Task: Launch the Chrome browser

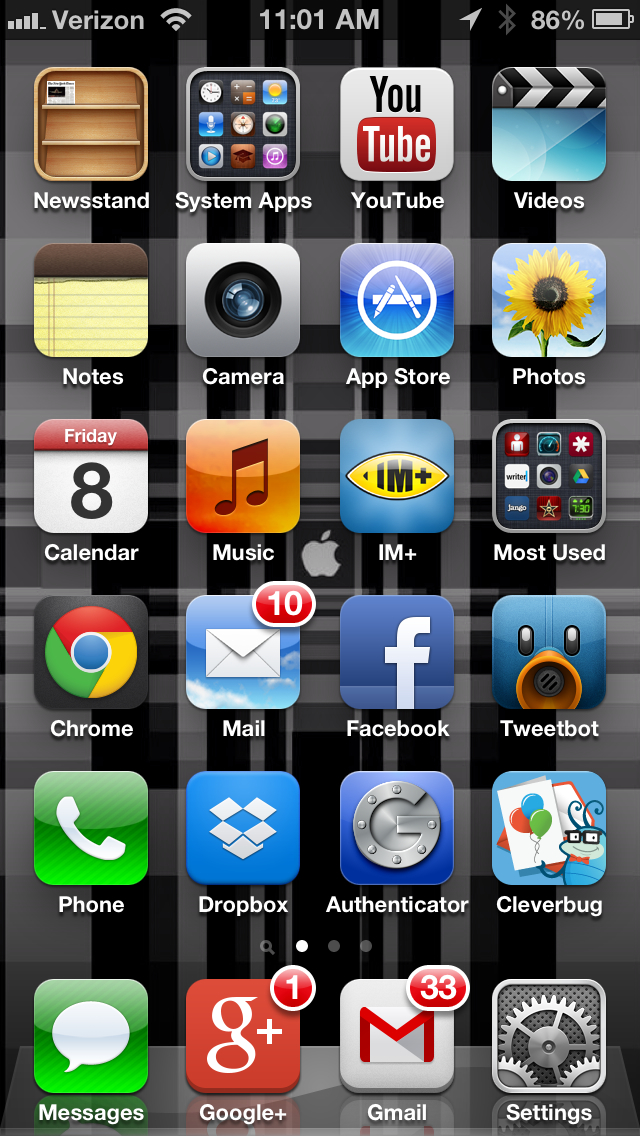Action: [91, 652]
